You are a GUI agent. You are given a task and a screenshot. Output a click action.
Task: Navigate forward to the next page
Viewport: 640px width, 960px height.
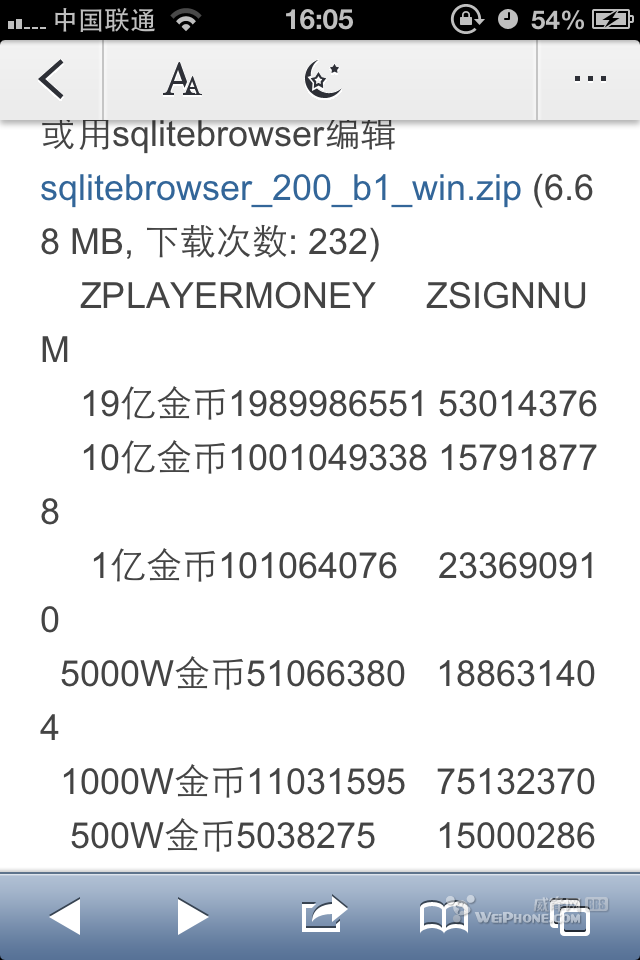[x=192, y=915]
